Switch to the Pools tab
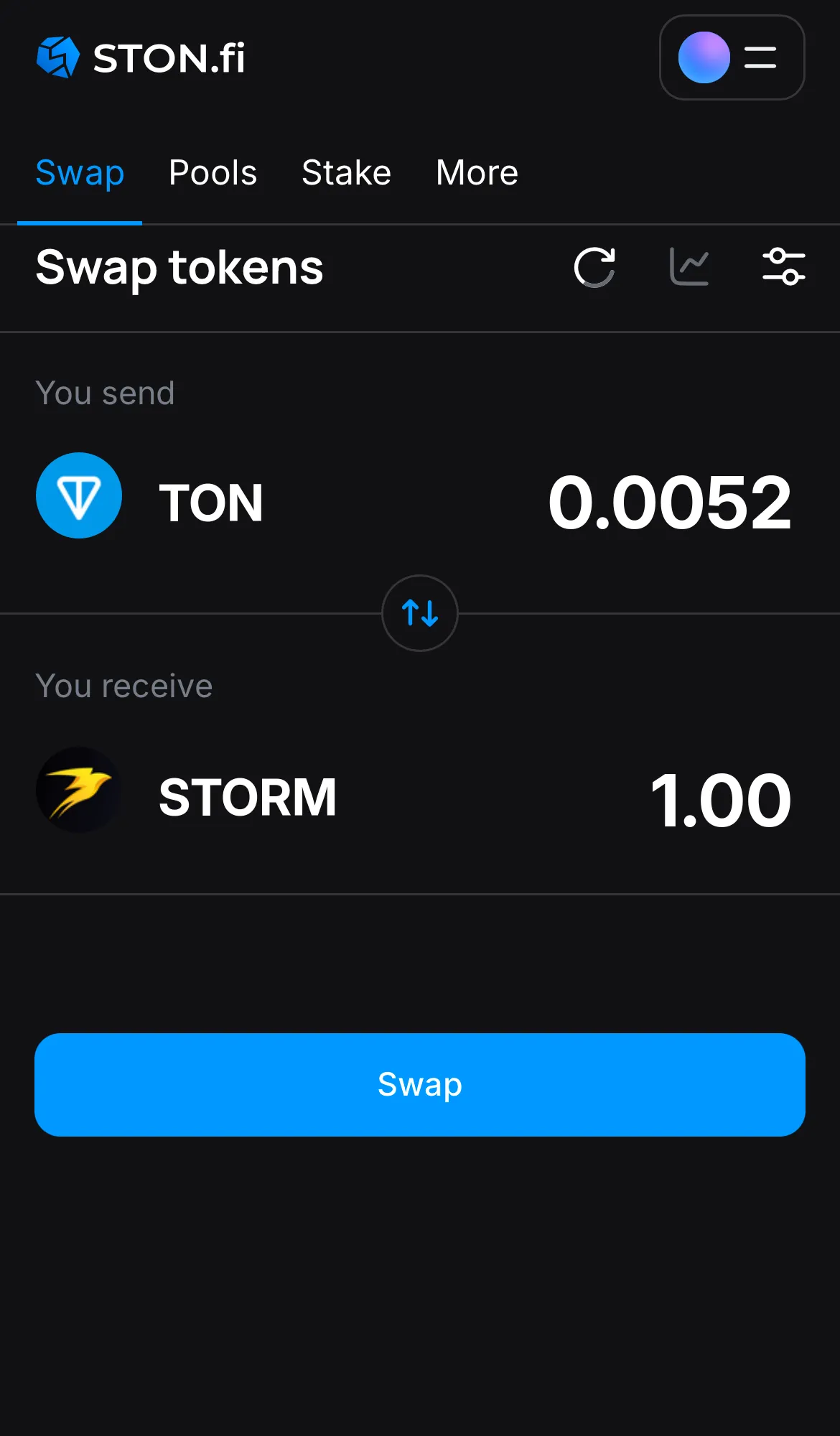 point(213,172)
